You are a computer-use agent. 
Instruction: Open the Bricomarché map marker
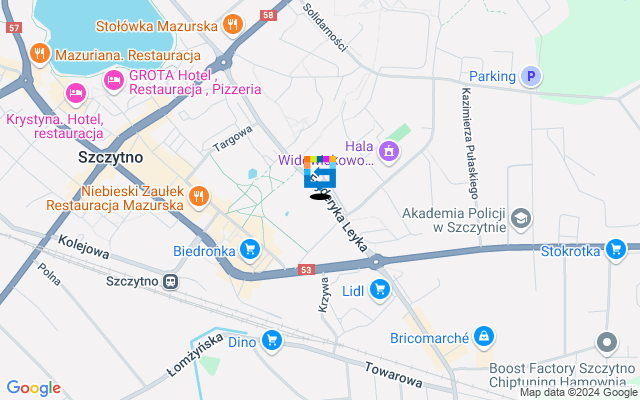484,337
